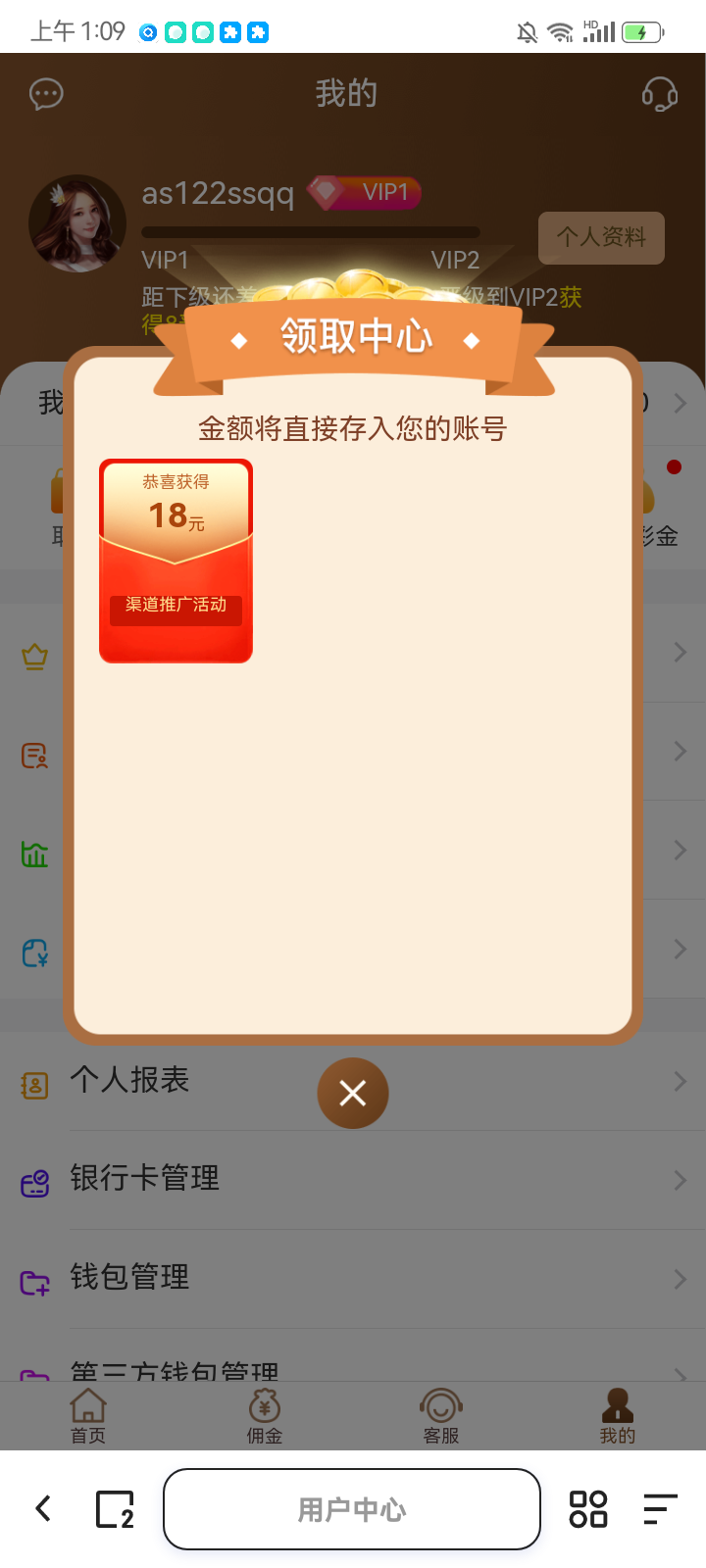706x1568 pixels.
Task: Click the blue currency exchange icon
Action: (34, 951)
